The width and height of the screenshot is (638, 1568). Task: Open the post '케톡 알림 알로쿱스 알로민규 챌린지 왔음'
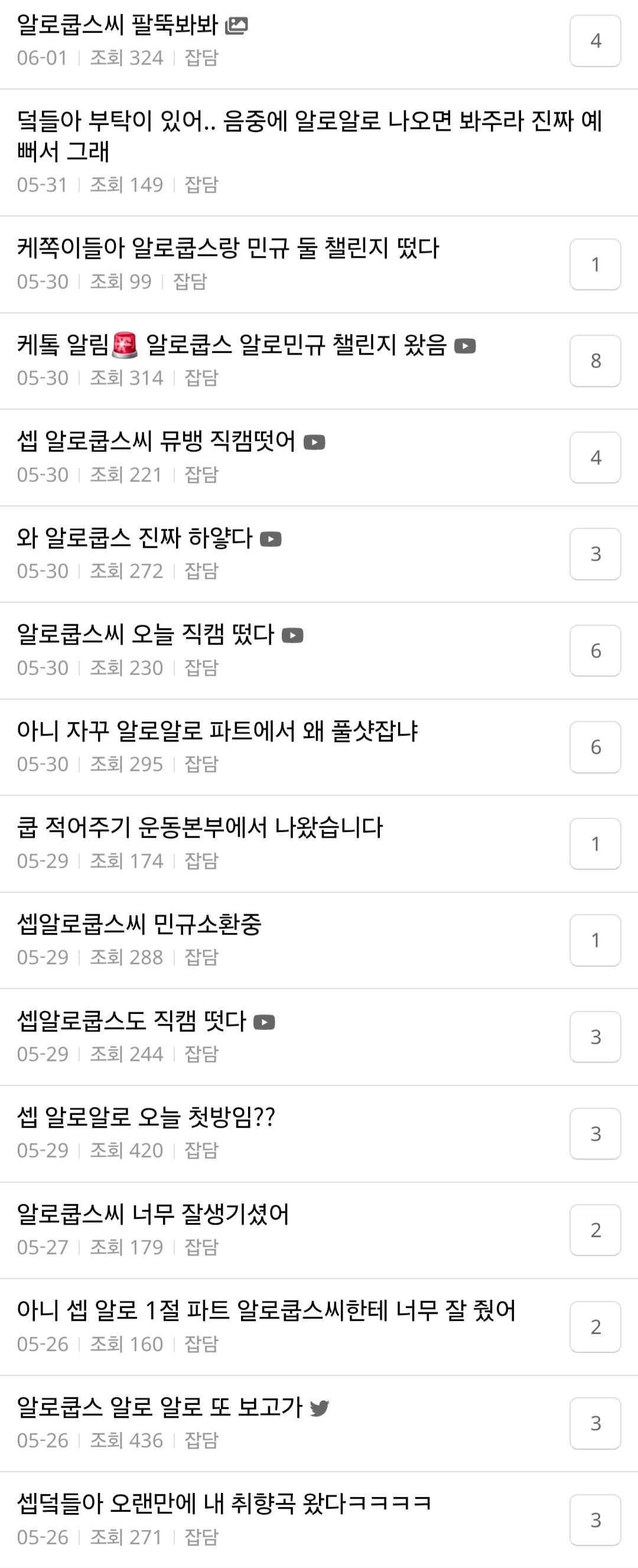pyautogui.click(x=232, y=345)
